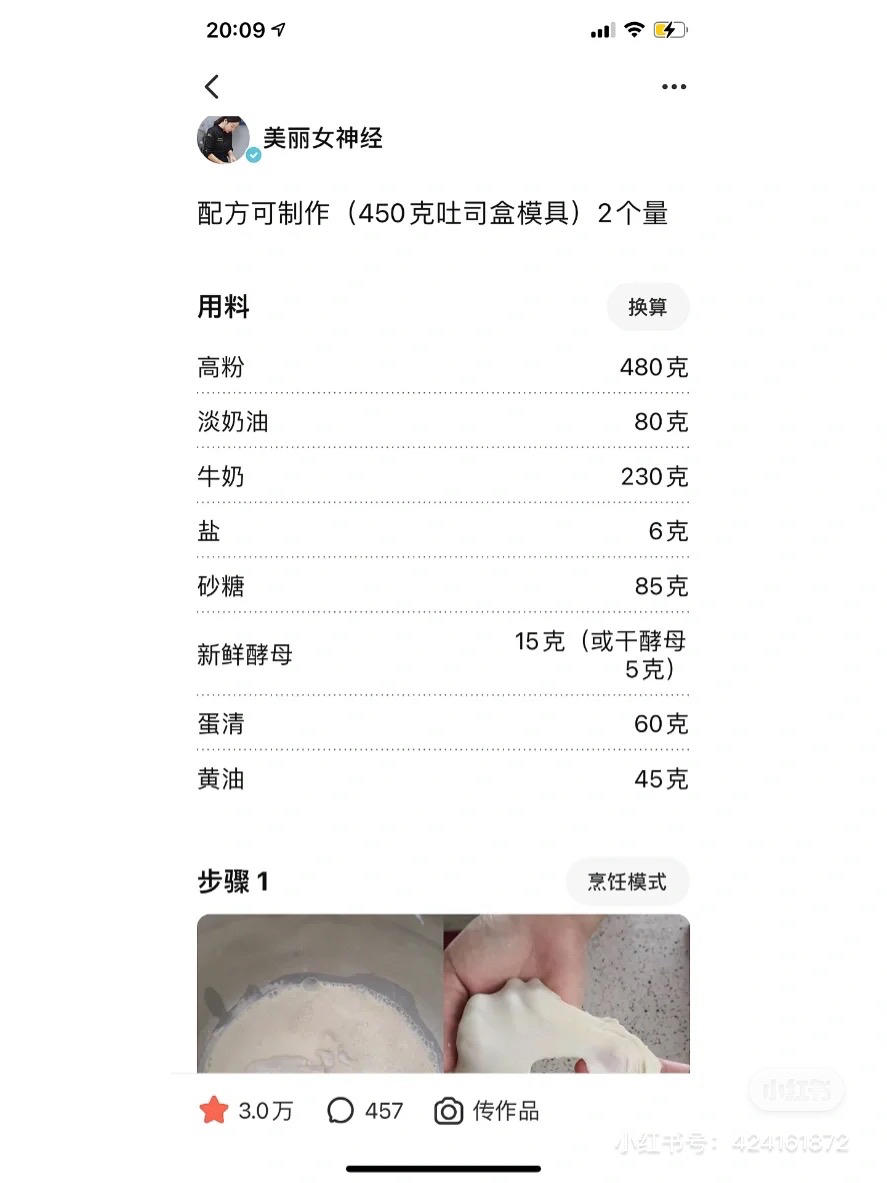Enable 烹饪模式 cooking mode
The width and height of the screenshot is (887, 1183).
(628, 881)
